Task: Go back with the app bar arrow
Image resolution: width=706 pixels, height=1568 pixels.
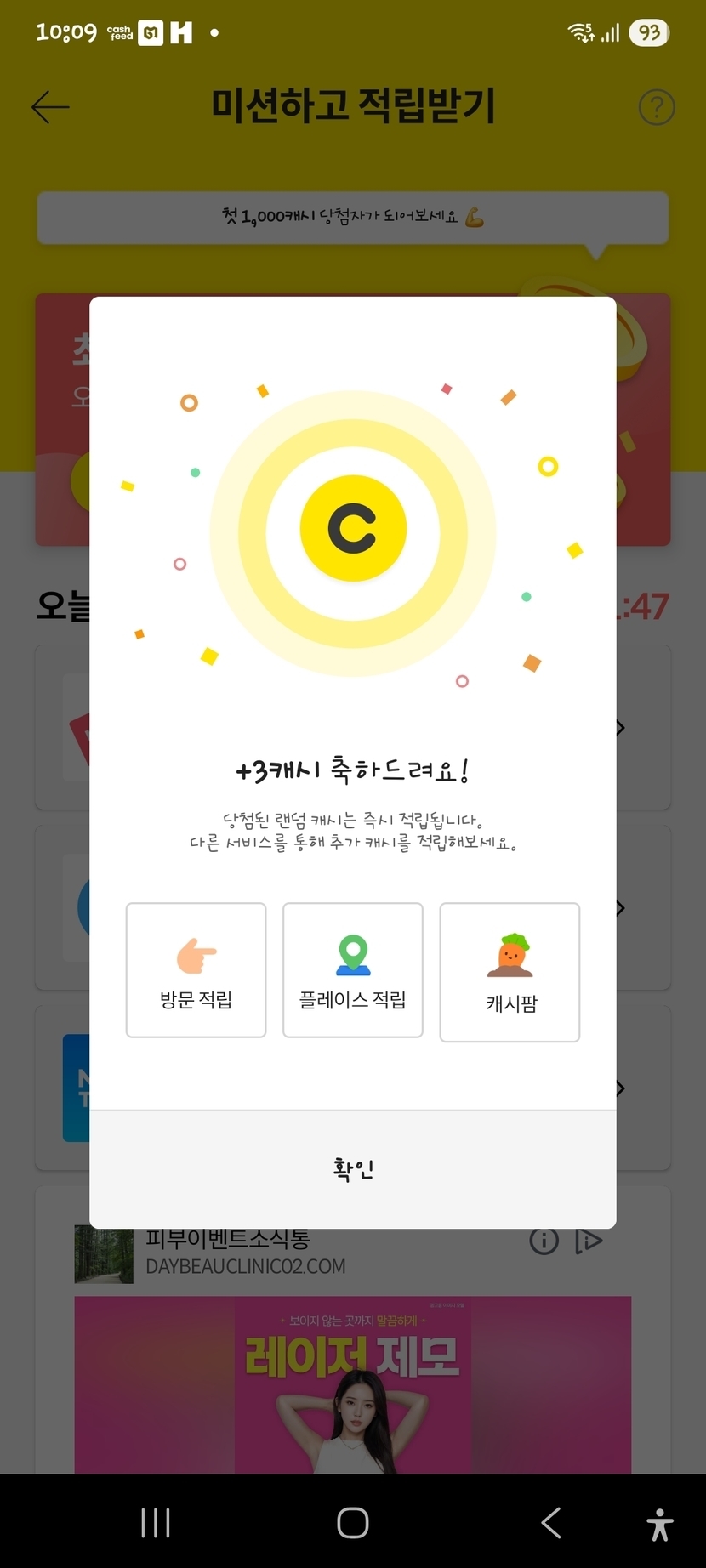Action: 50,107
